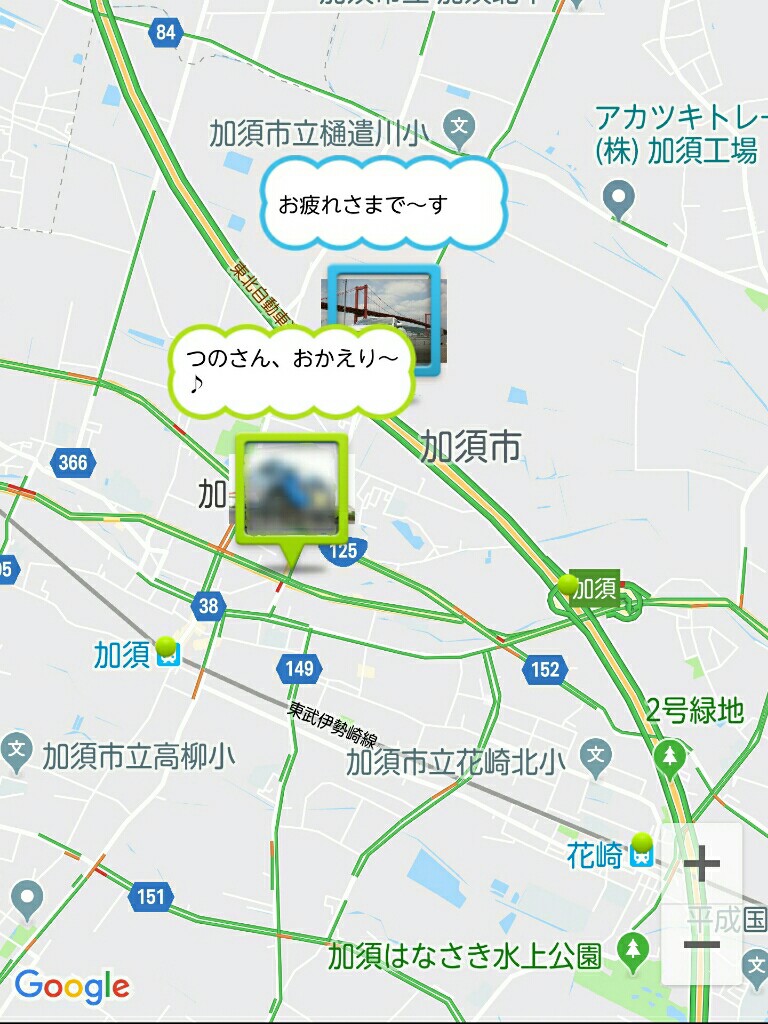Tap the お疲れさまで〜す speech bubble
The height and width of the screenshot is (1024, 768).
pyautogui.click(x=380, y=205)
